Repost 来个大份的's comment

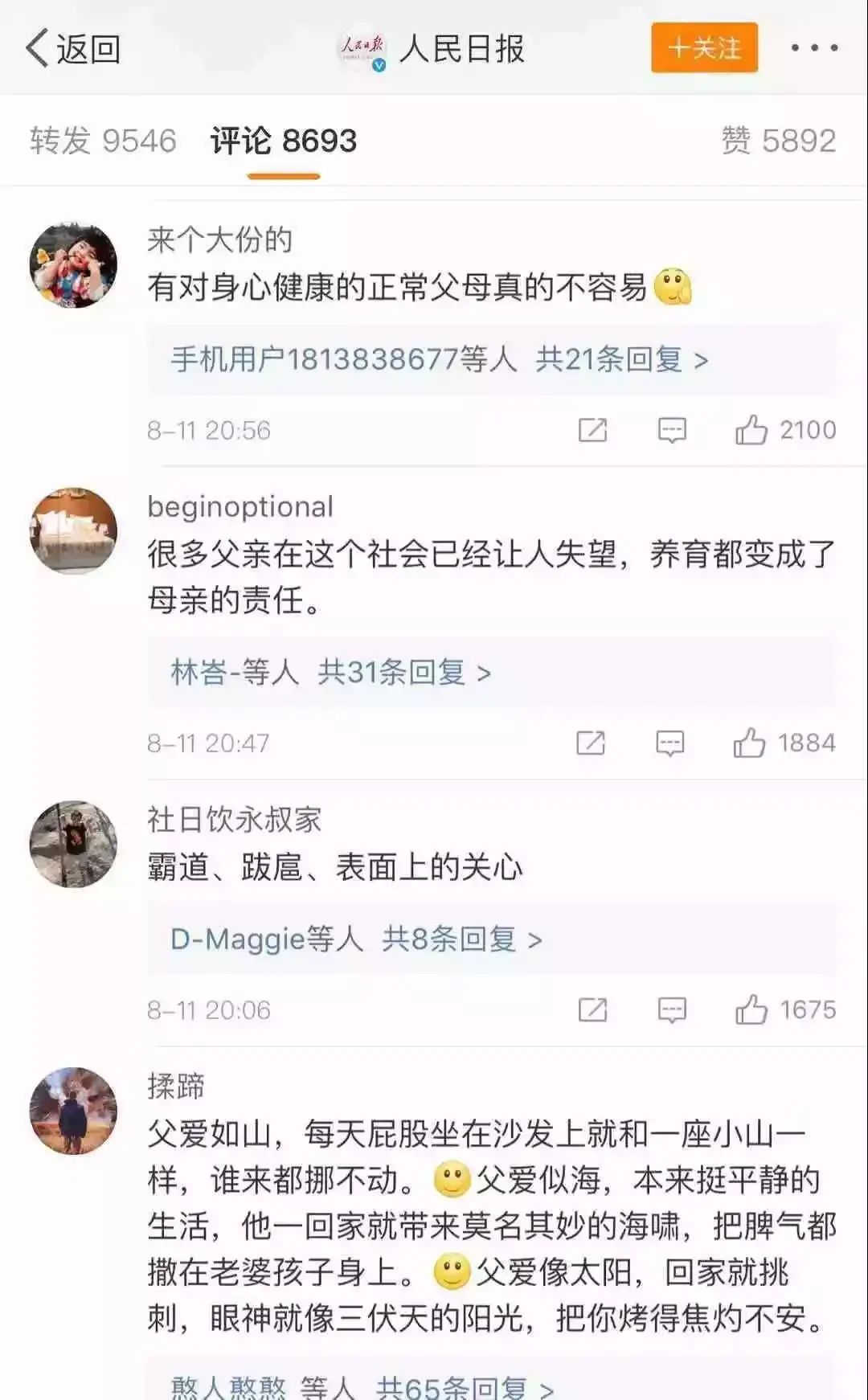[x=592, y=431]
